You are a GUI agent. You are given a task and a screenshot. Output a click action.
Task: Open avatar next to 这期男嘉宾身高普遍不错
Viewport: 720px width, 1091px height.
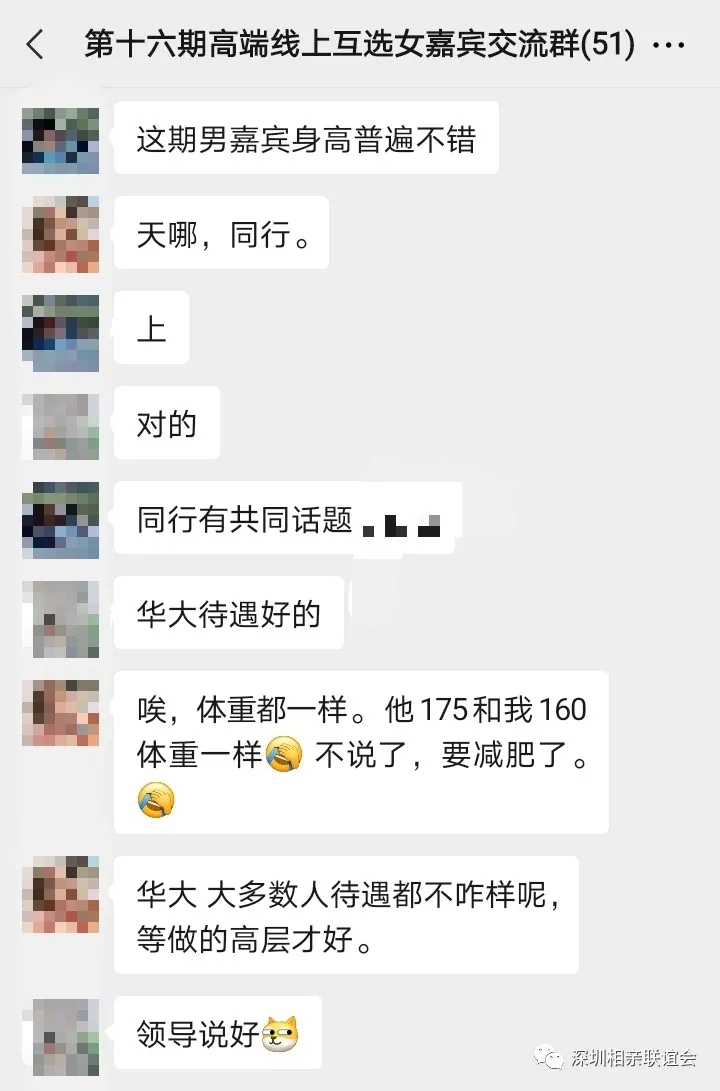61,140
